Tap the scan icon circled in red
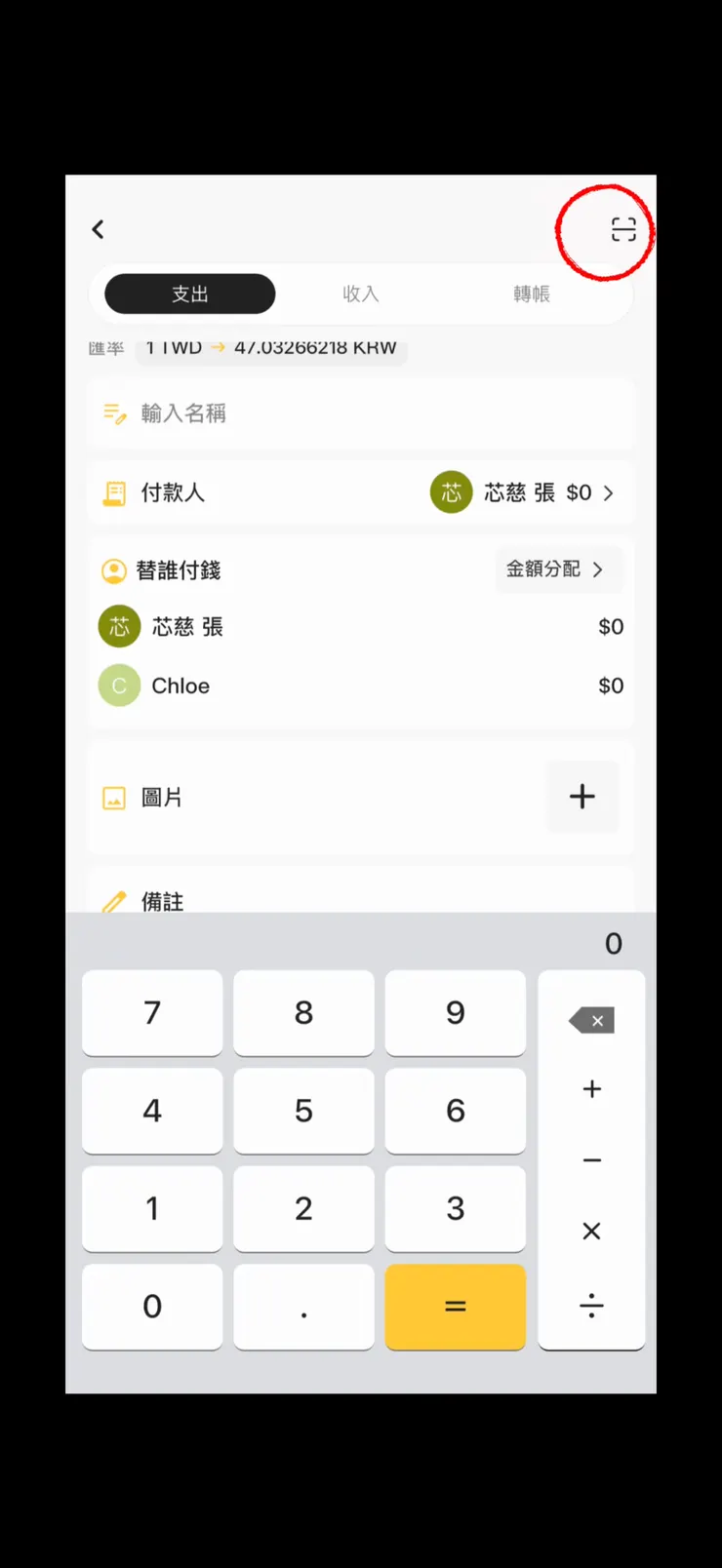 623,229
